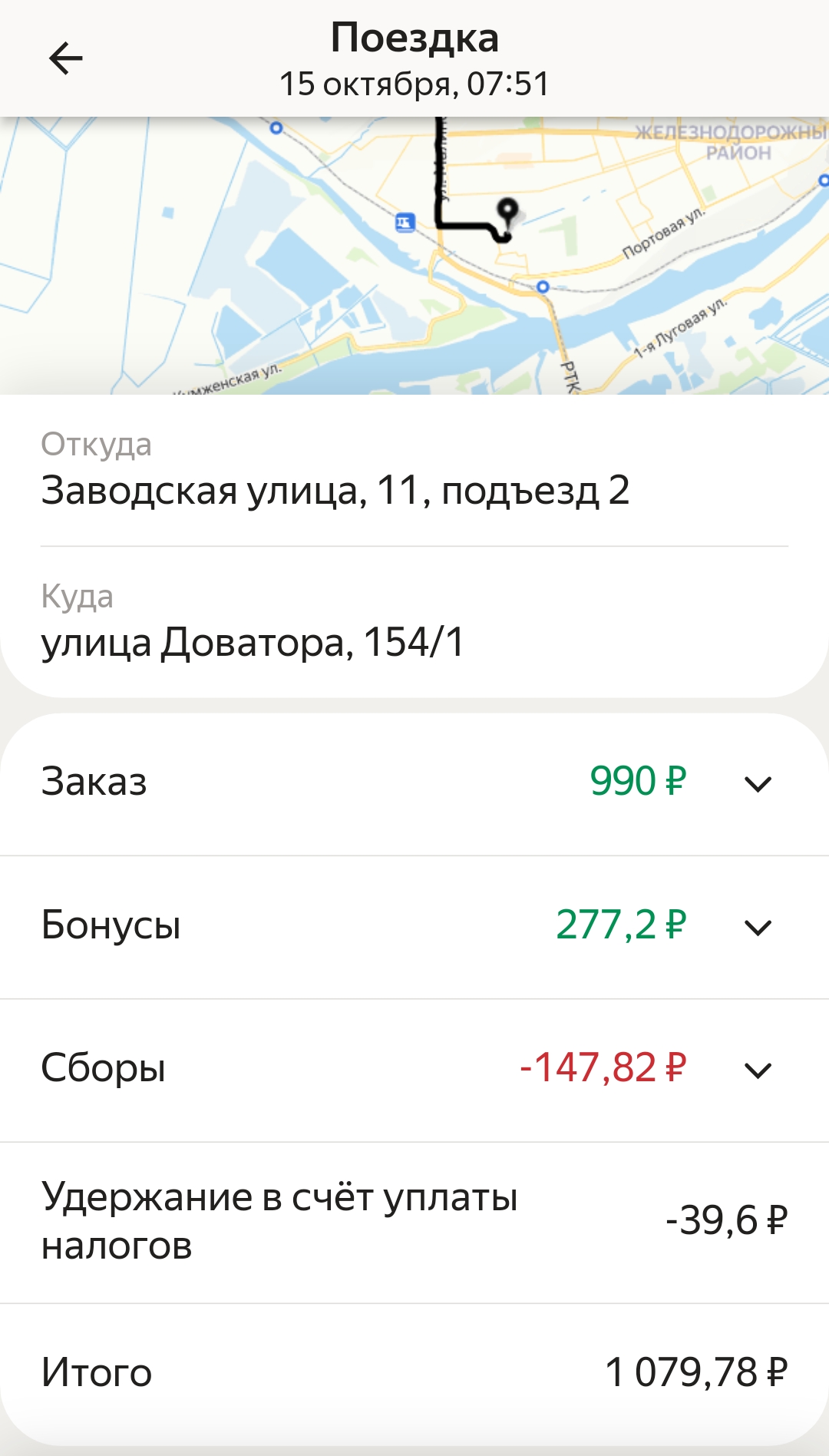Go back using the arrow icon
829x1456 pixels.
click(66, 59)
